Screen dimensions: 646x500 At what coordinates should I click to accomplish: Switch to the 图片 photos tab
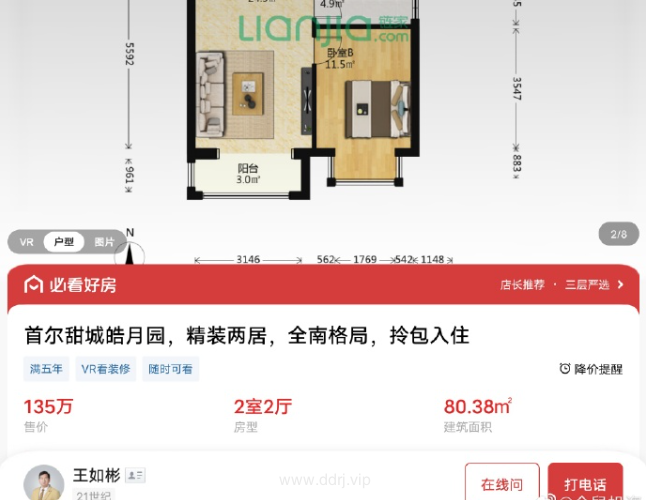[x=103, y=242]
